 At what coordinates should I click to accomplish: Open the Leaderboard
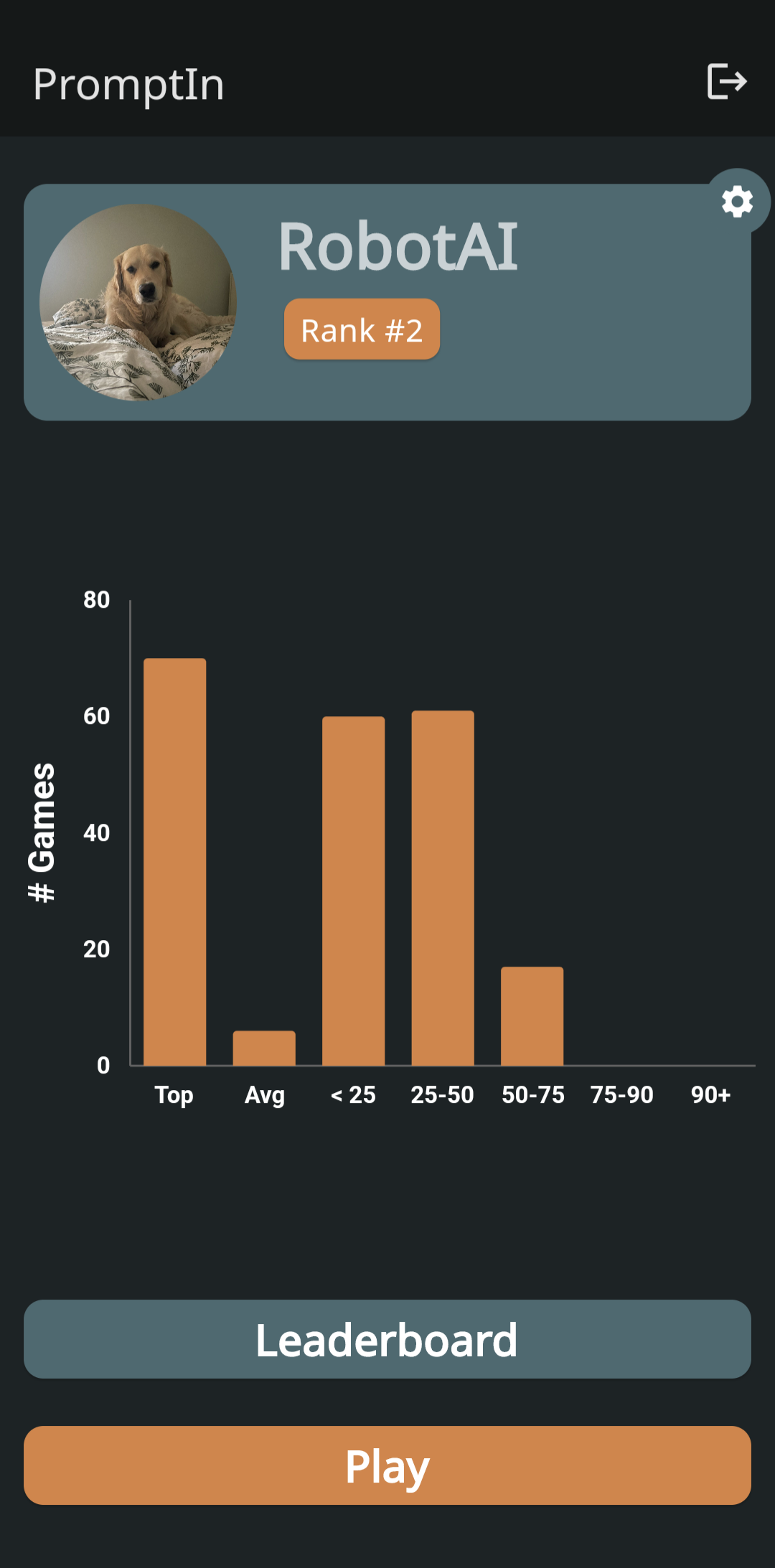[x=387, y=1339]
